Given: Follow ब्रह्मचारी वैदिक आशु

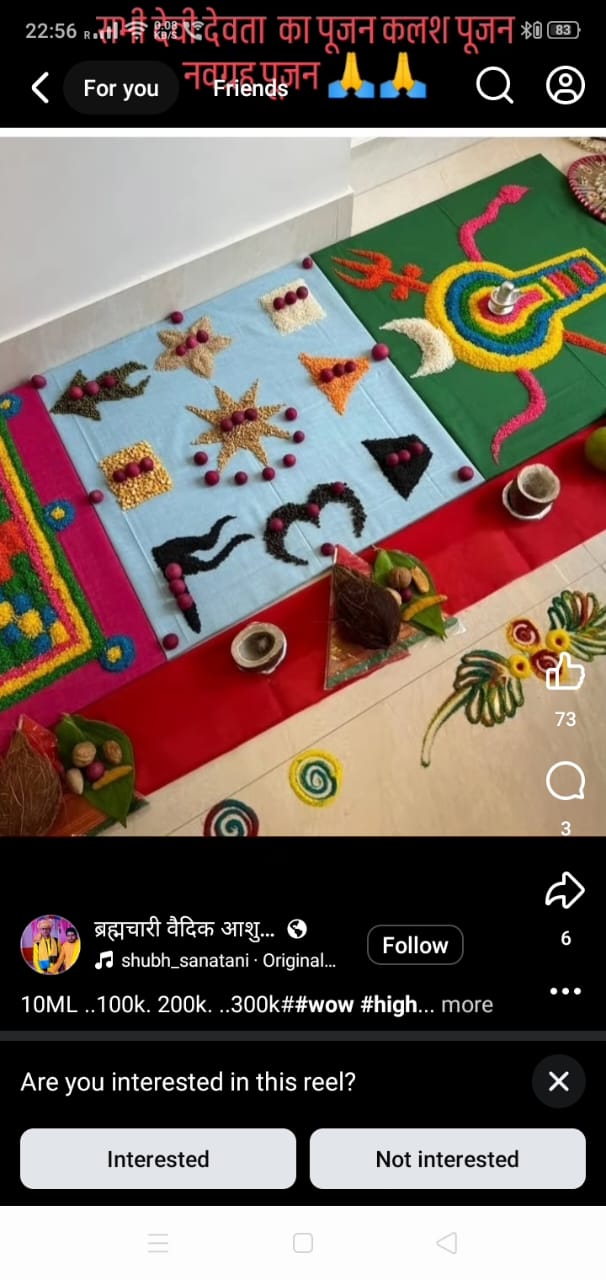Looking at the screenshot, I should [x=415, y=945].
